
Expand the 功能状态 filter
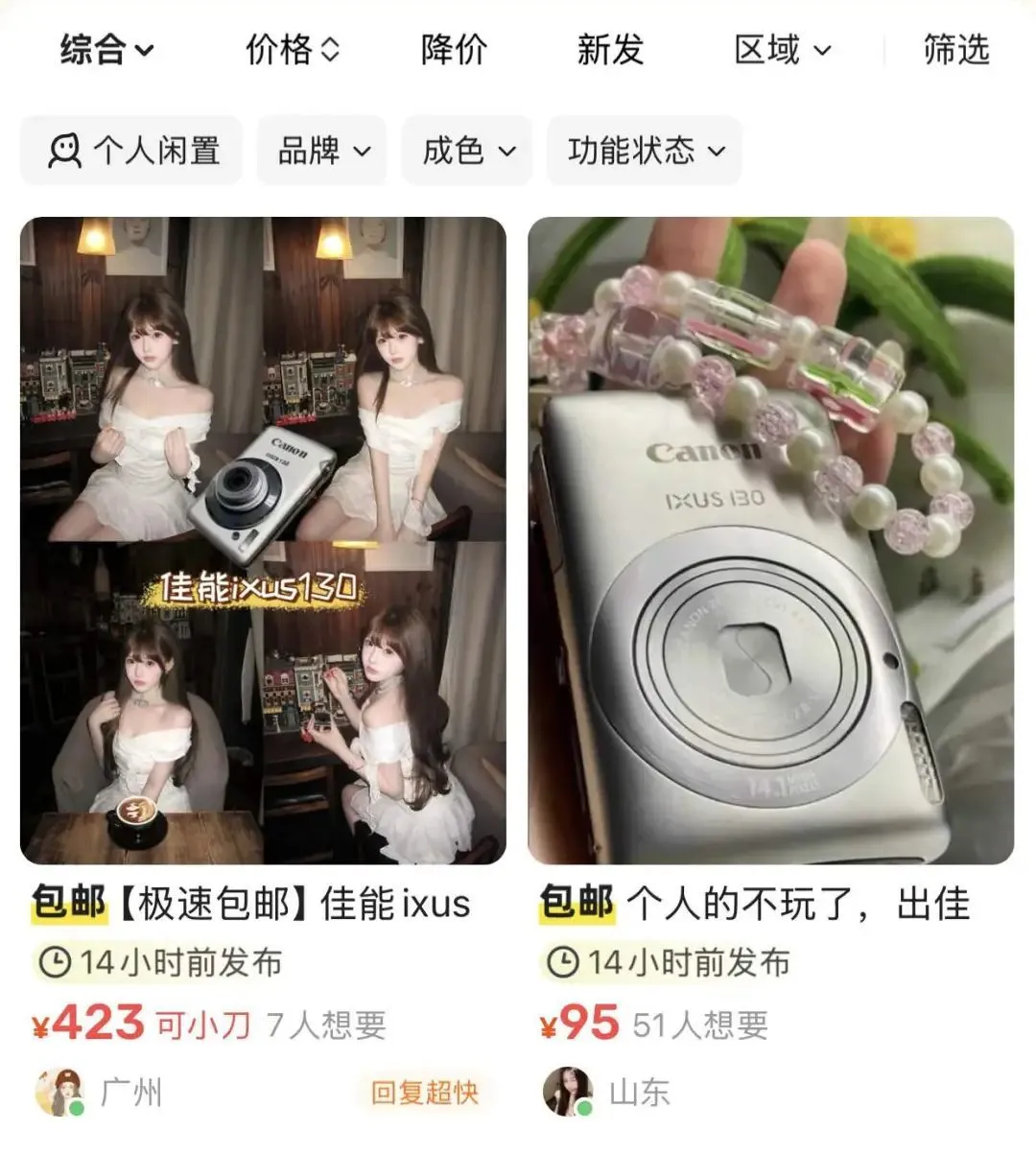point(645,151)
